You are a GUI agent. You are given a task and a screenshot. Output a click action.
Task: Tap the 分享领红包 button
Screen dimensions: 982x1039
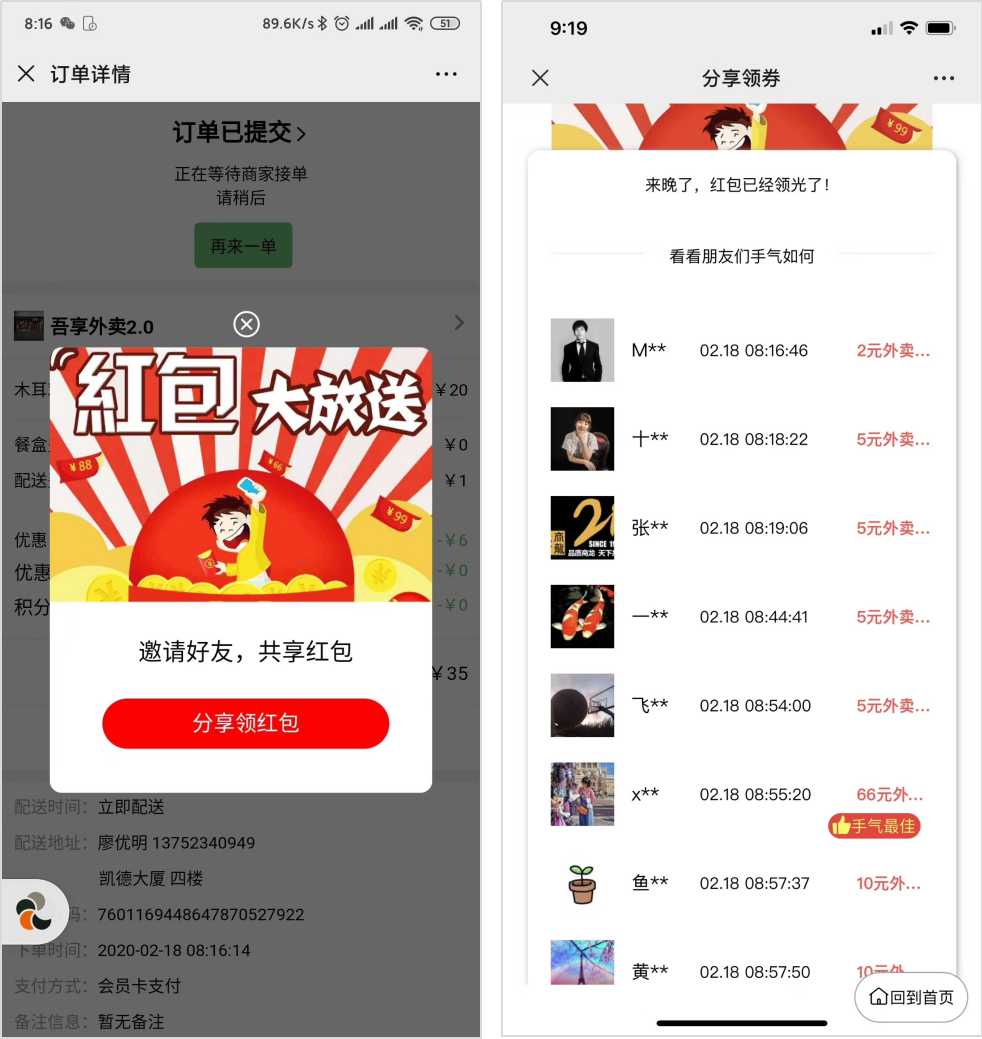[x=245, y=723]
